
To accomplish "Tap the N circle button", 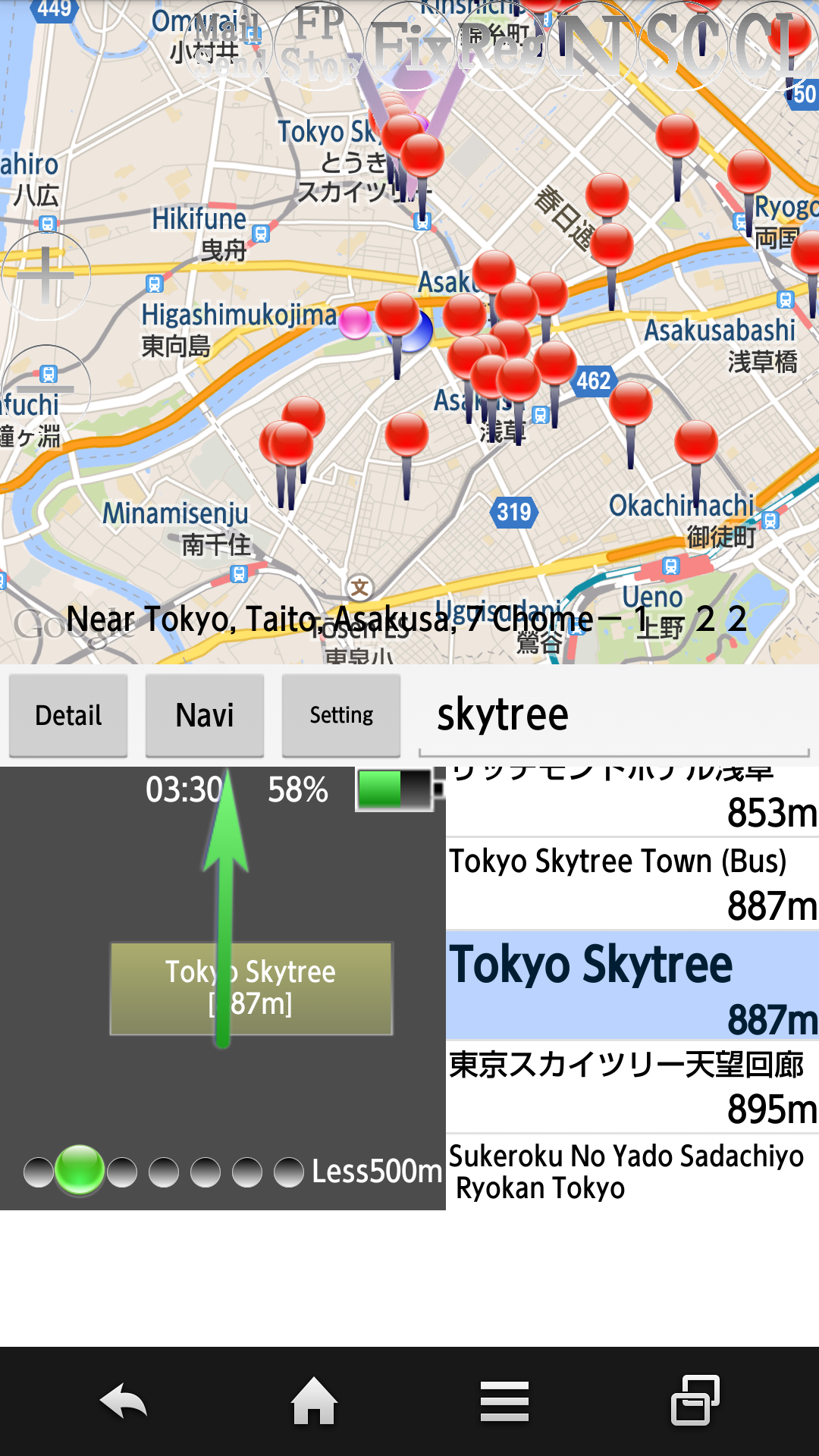I will [x=591, y=45].
